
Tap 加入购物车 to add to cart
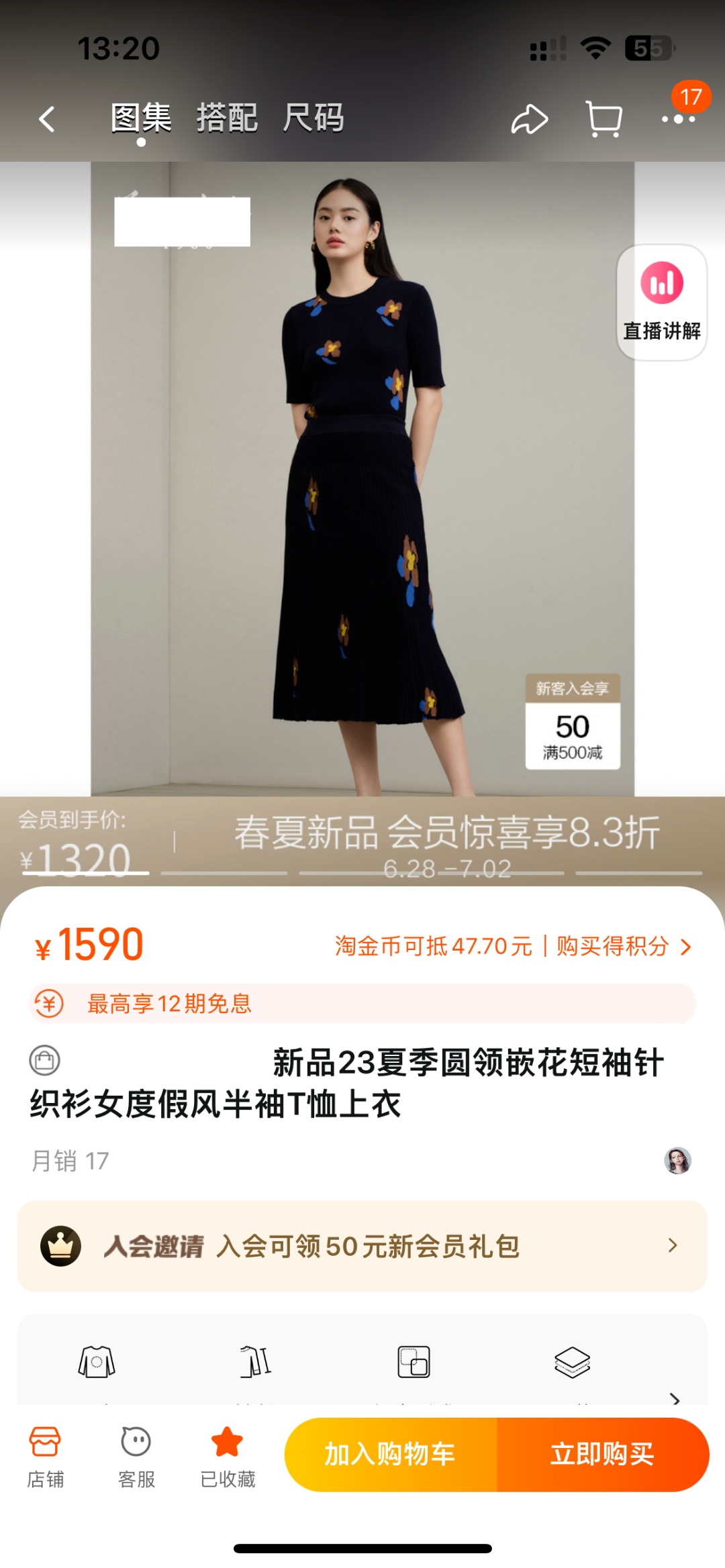(x=390, y=1455)
